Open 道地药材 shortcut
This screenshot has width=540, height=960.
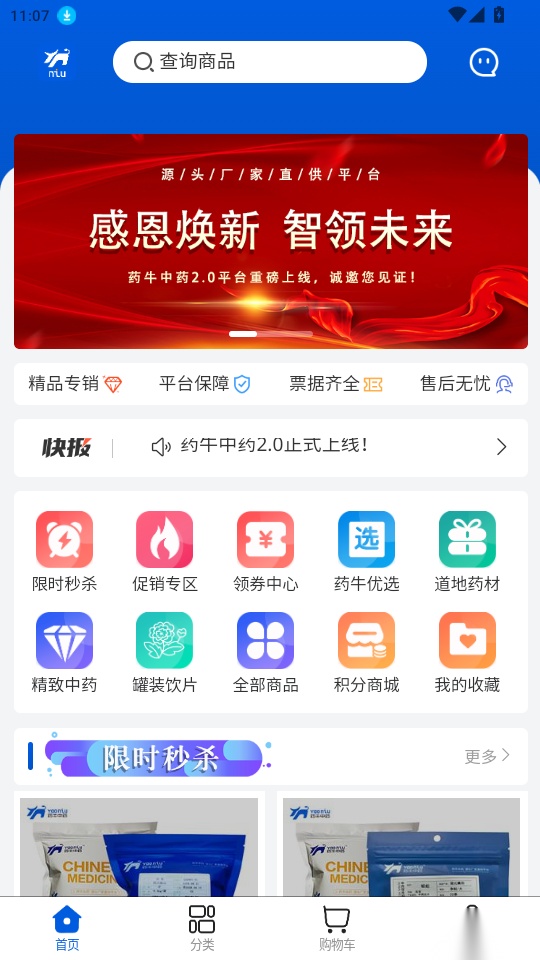pos(467,552)
